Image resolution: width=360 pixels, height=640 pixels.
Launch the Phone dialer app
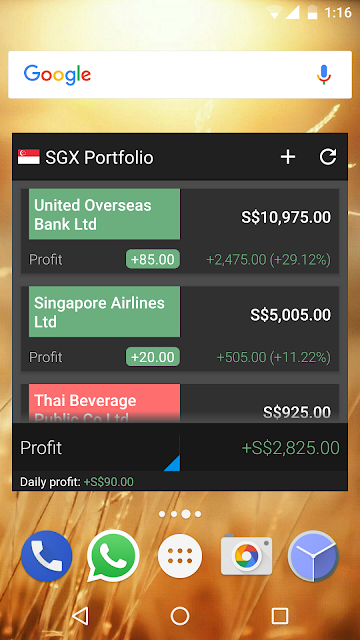click(47, 556)
